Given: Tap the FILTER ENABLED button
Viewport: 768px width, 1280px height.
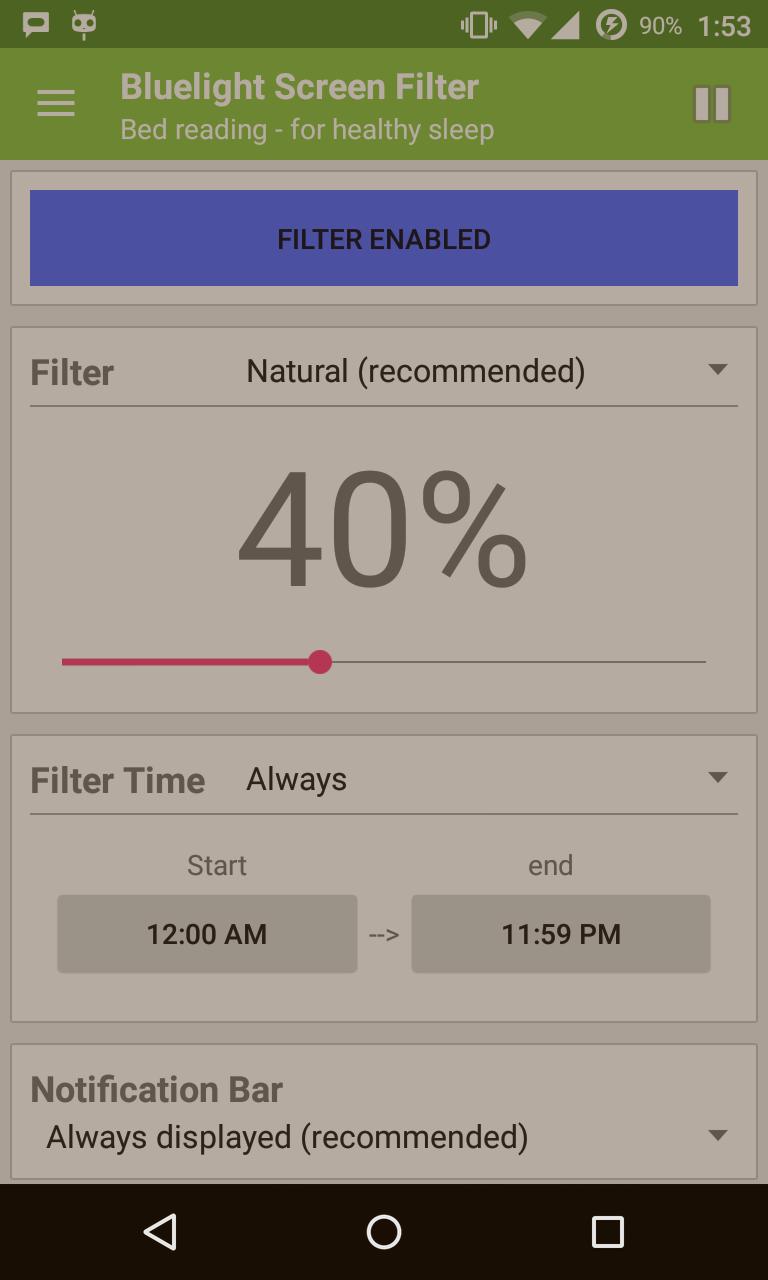Looking at the screenshot, I should coord(384,238).
